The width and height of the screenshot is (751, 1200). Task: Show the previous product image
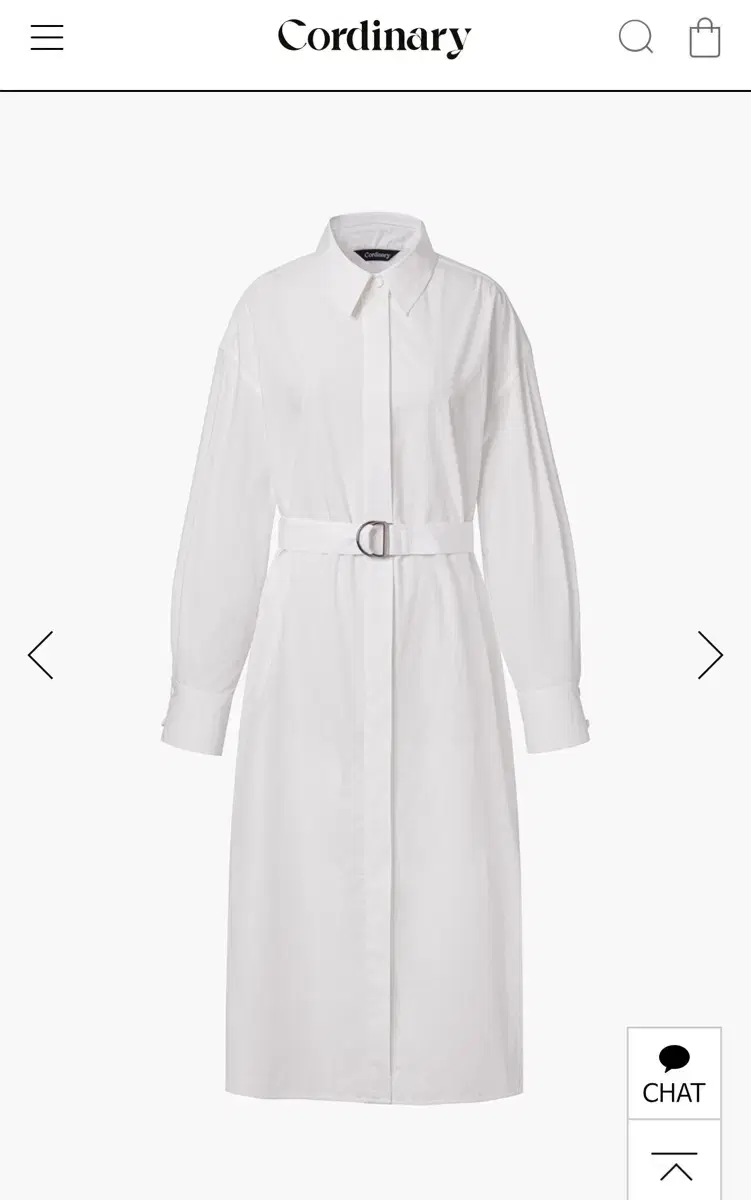(x=40, y=655)
